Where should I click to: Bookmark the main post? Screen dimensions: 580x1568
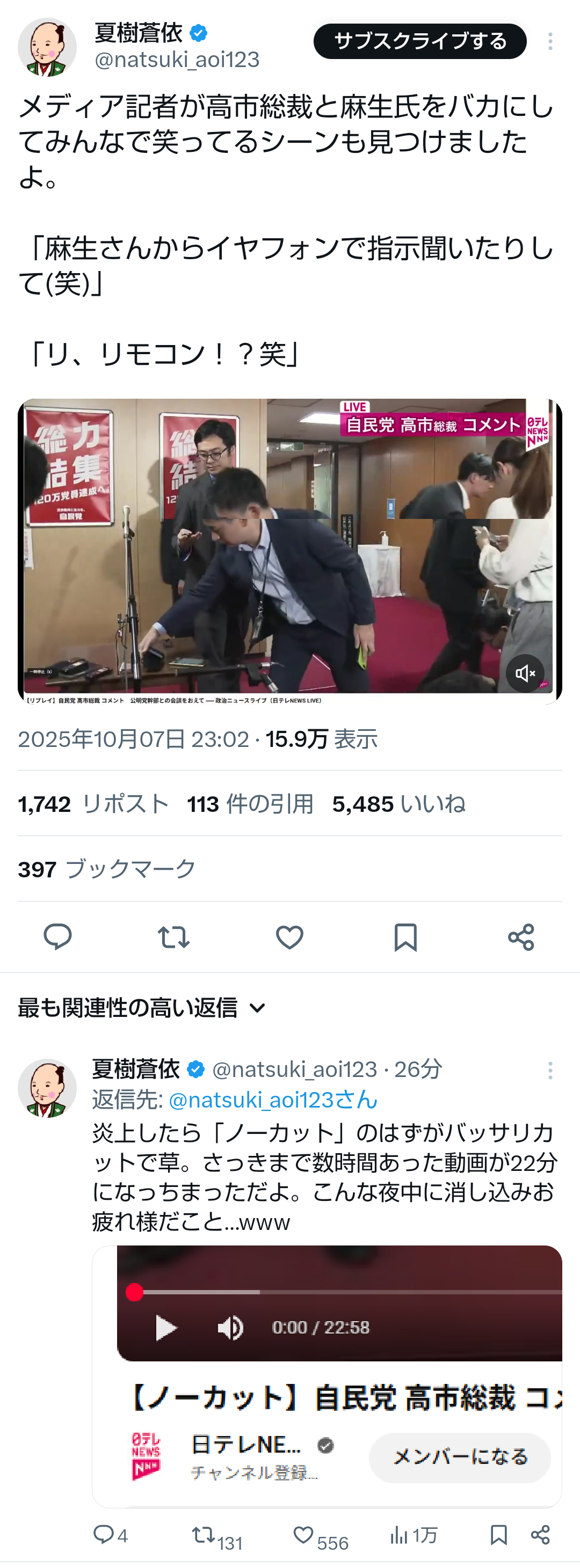pyautogui.click(x=405, y=937)
